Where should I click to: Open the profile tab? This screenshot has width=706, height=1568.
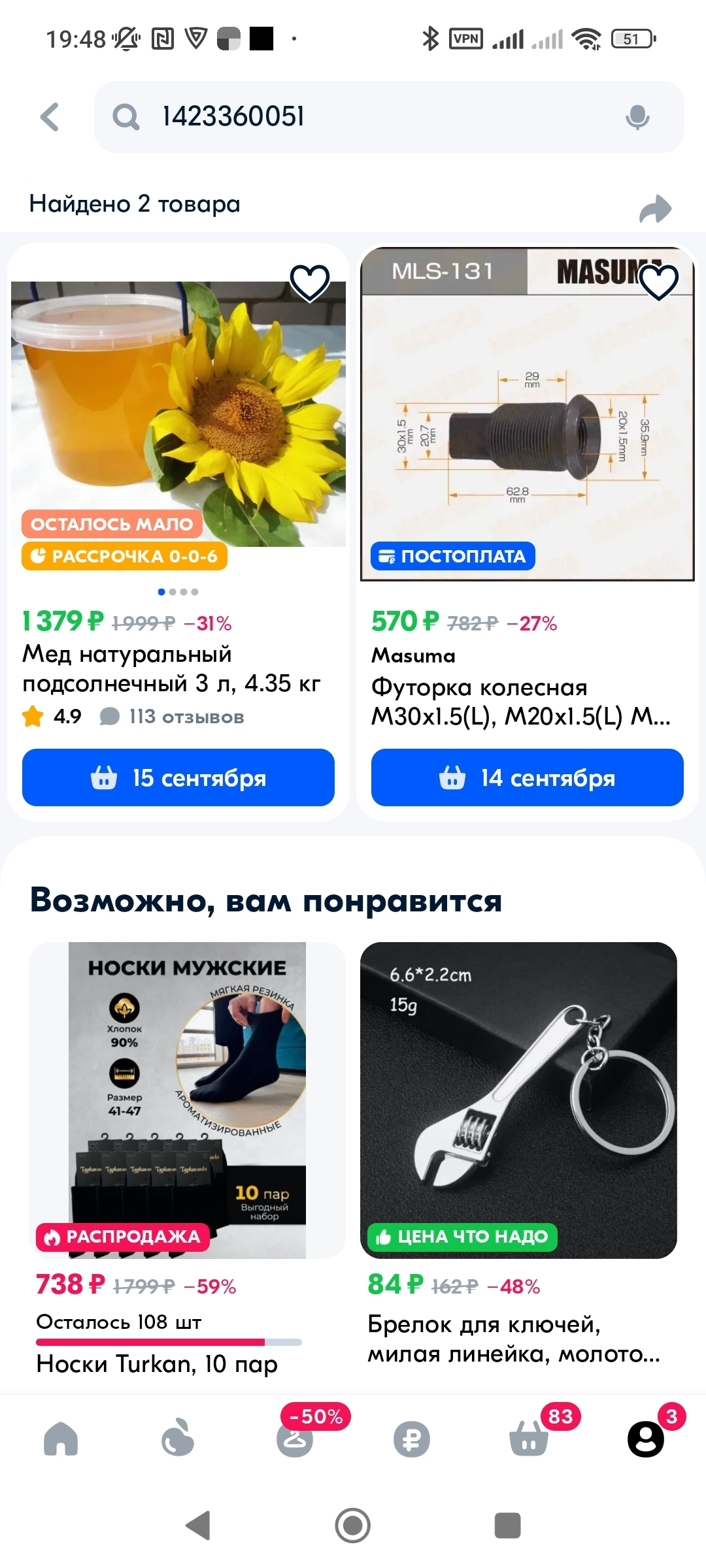pos(645,1439)
